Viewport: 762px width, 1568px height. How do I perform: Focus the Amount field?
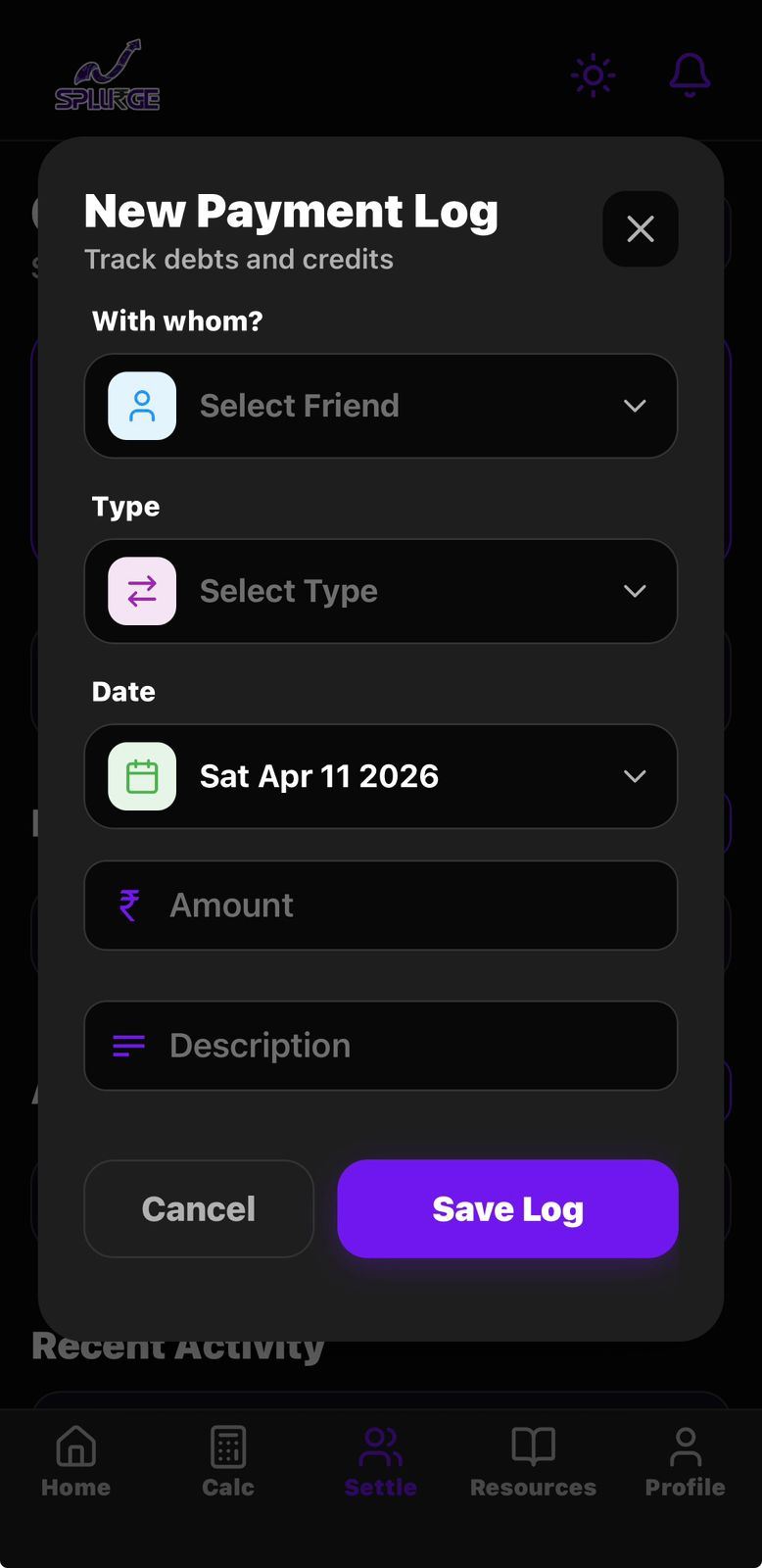point(380,906)
